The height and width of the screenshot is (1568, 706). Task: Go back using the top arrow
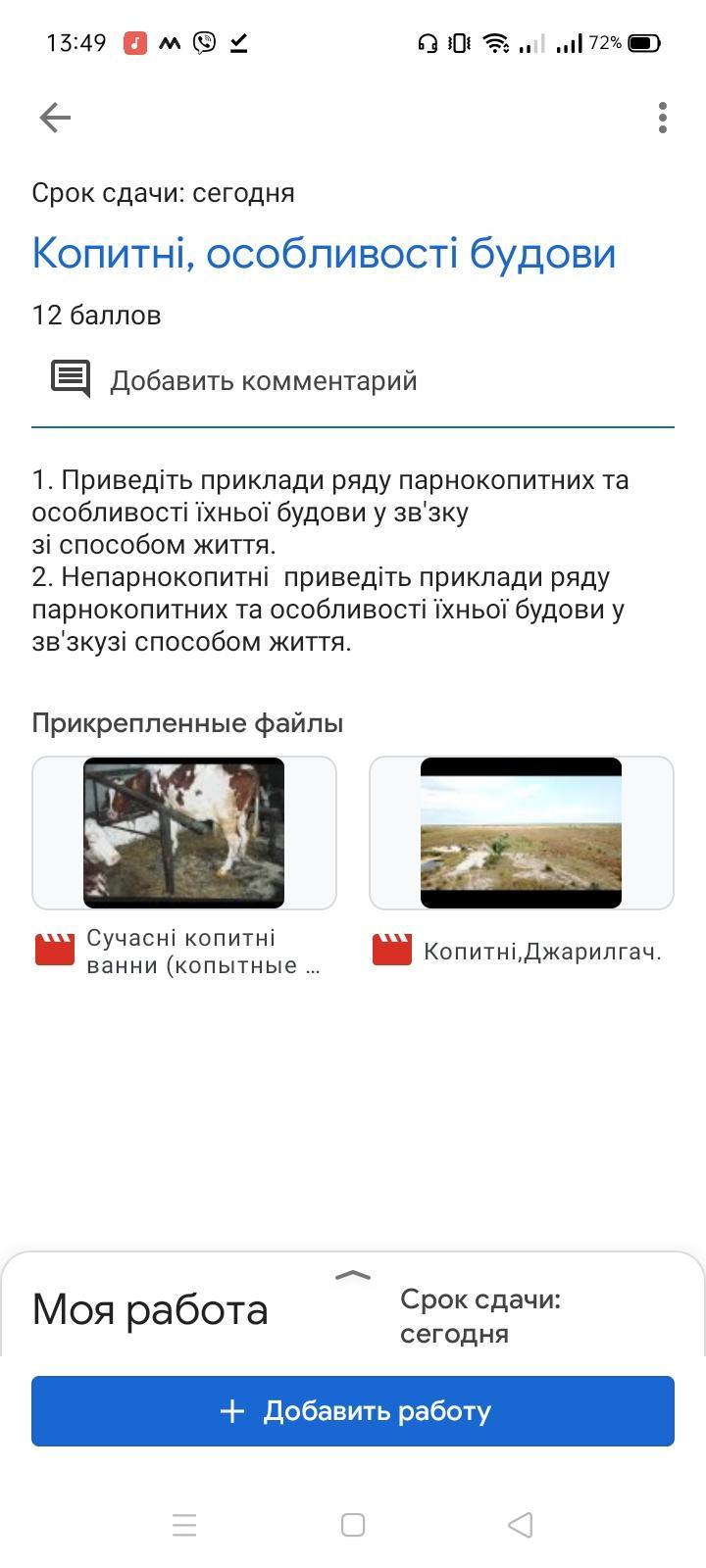click(55, 118)
